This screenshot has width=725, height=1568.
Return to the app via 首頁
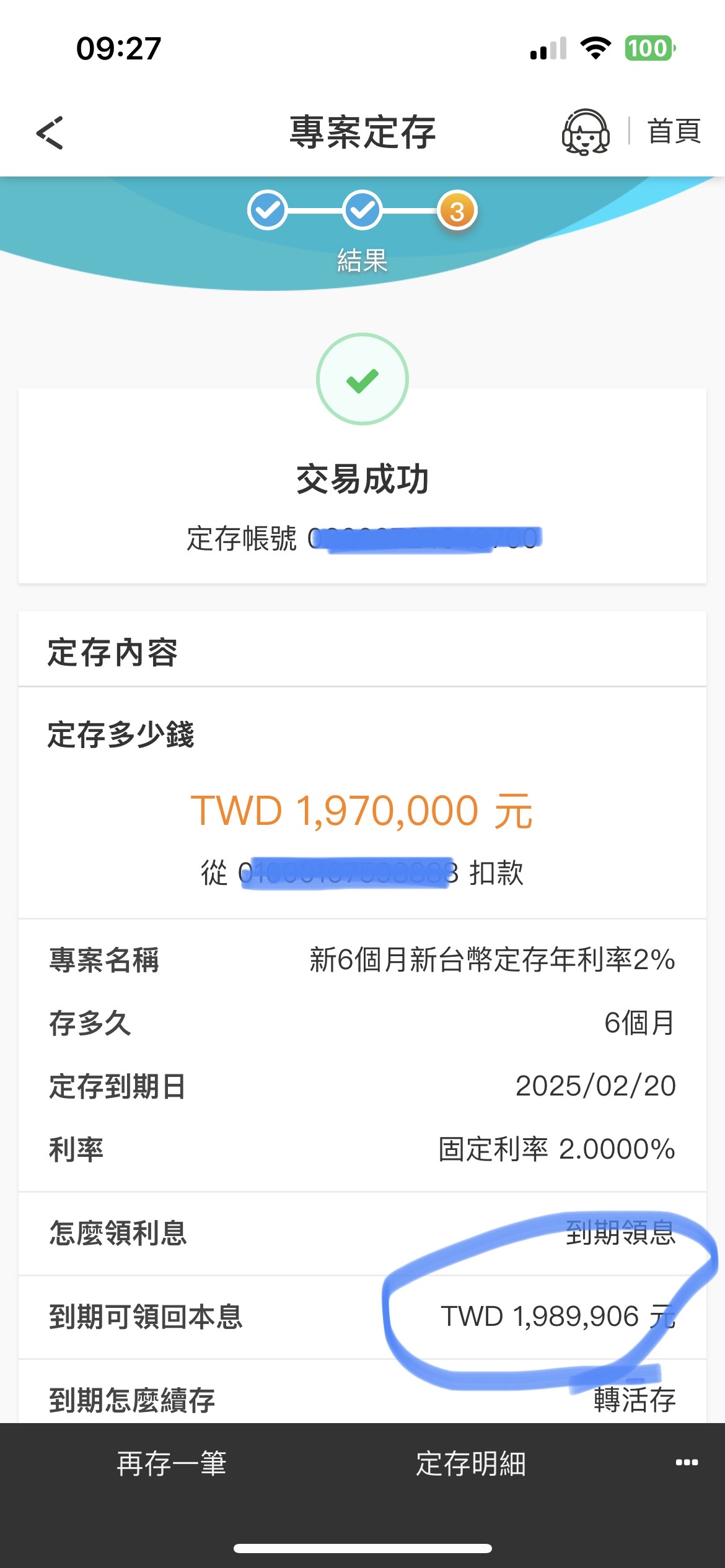674,131
